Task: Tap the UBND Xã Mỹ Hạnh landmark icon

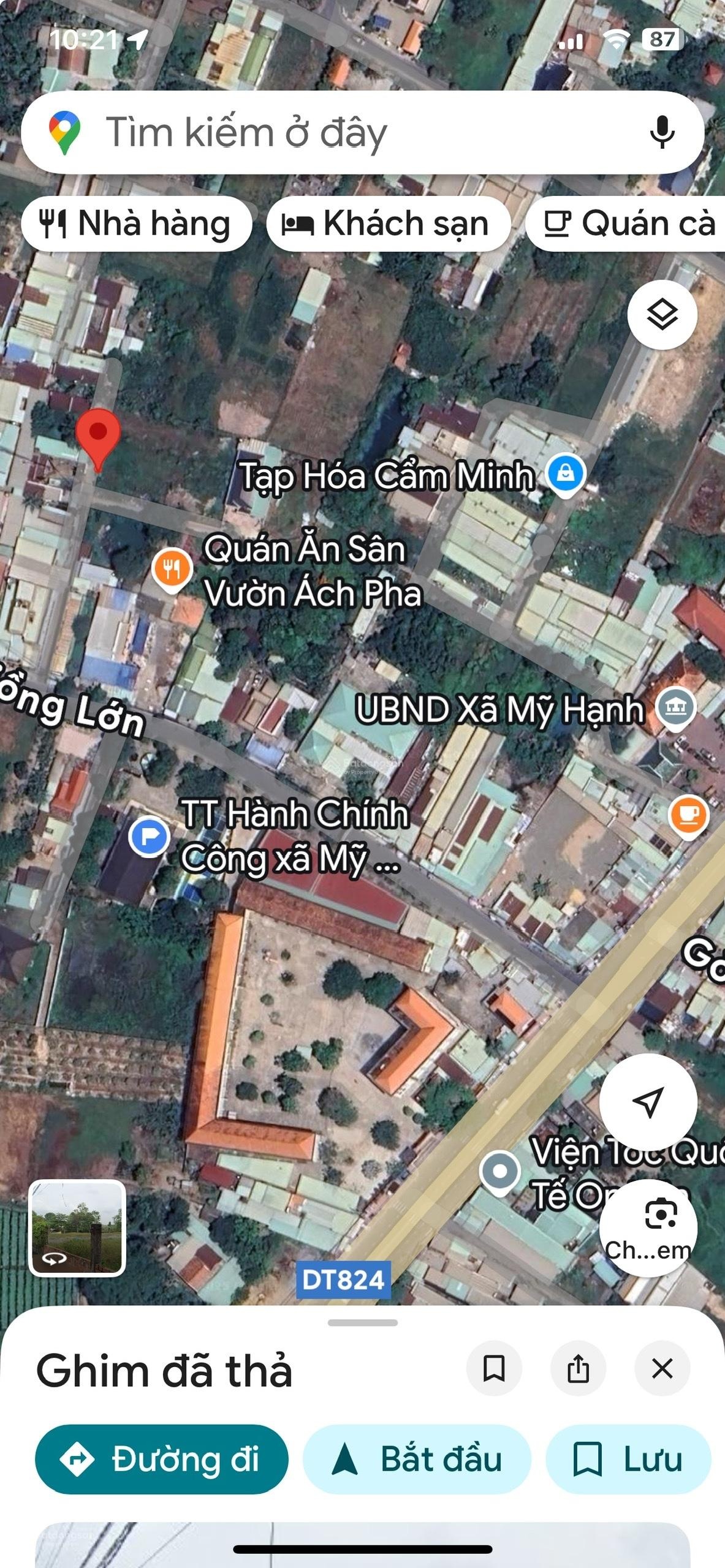Action: tap(674, 706)
